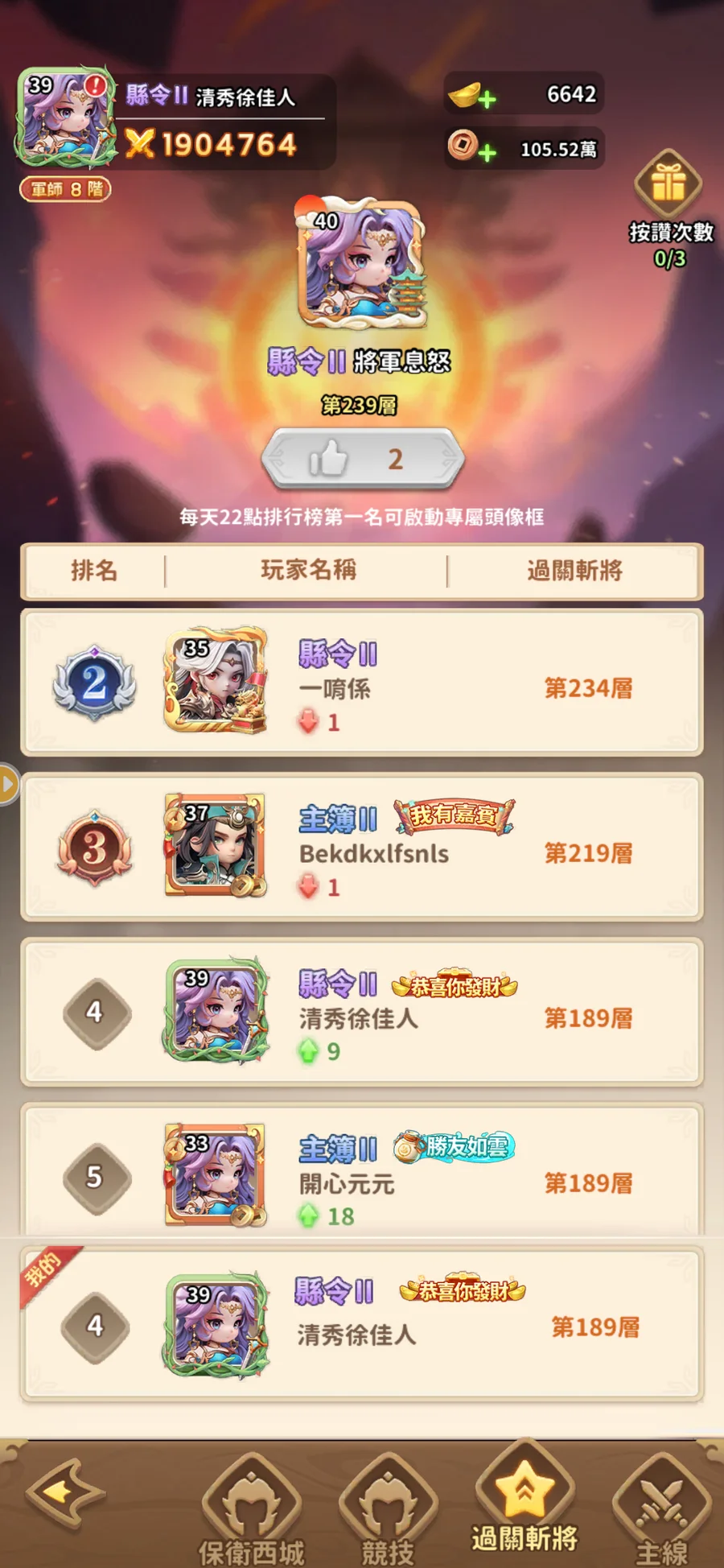Go back with the arrow button

coord(64,1493)
